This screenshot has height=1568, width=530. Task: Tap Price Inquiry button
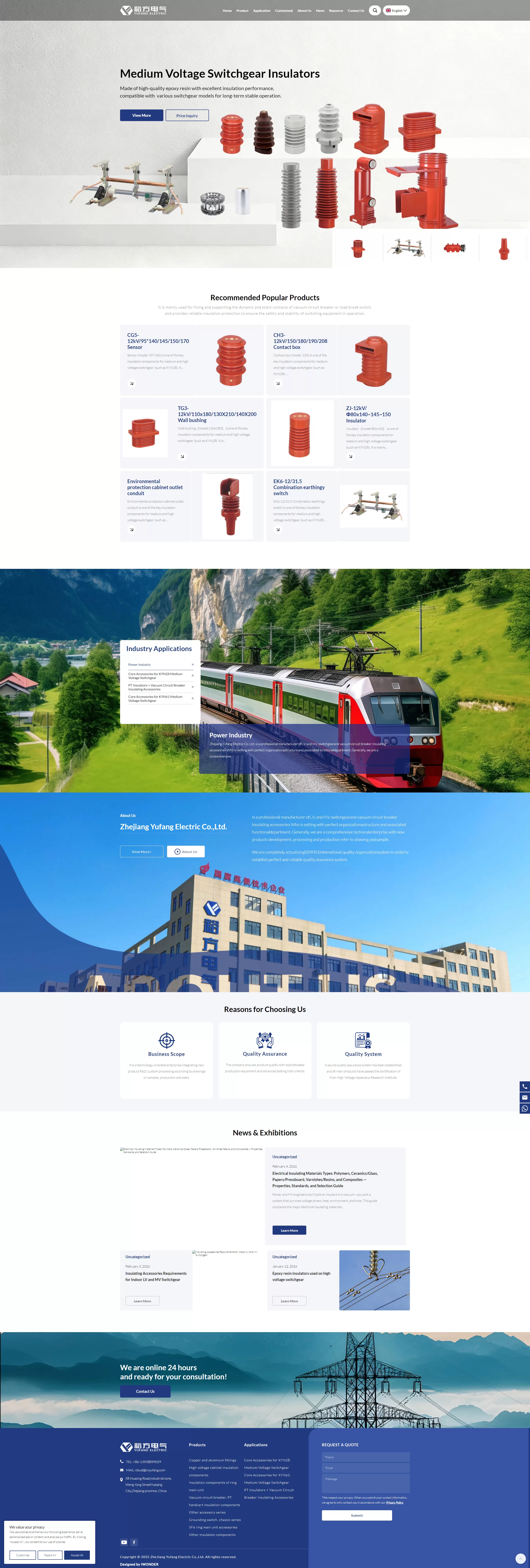point(187,115)
